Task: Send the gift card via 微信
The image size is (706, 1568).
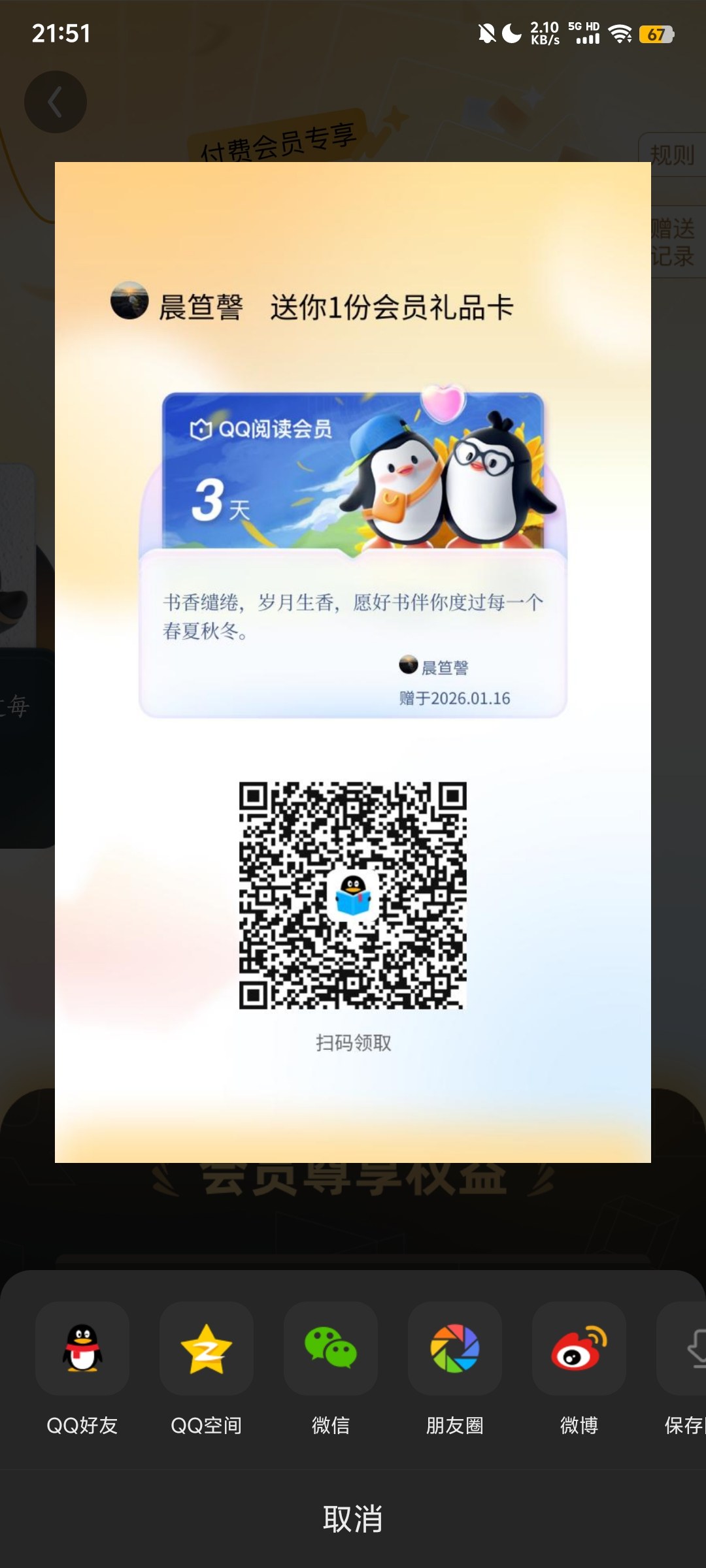Action: (331, 1348)
